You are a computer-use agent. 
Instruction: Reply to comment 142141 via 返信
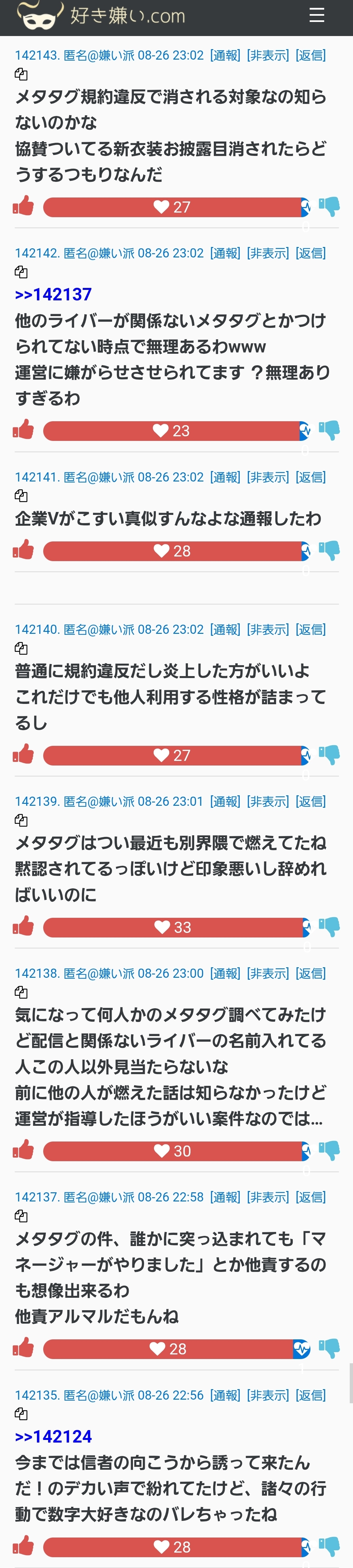[x=311, y=477]
